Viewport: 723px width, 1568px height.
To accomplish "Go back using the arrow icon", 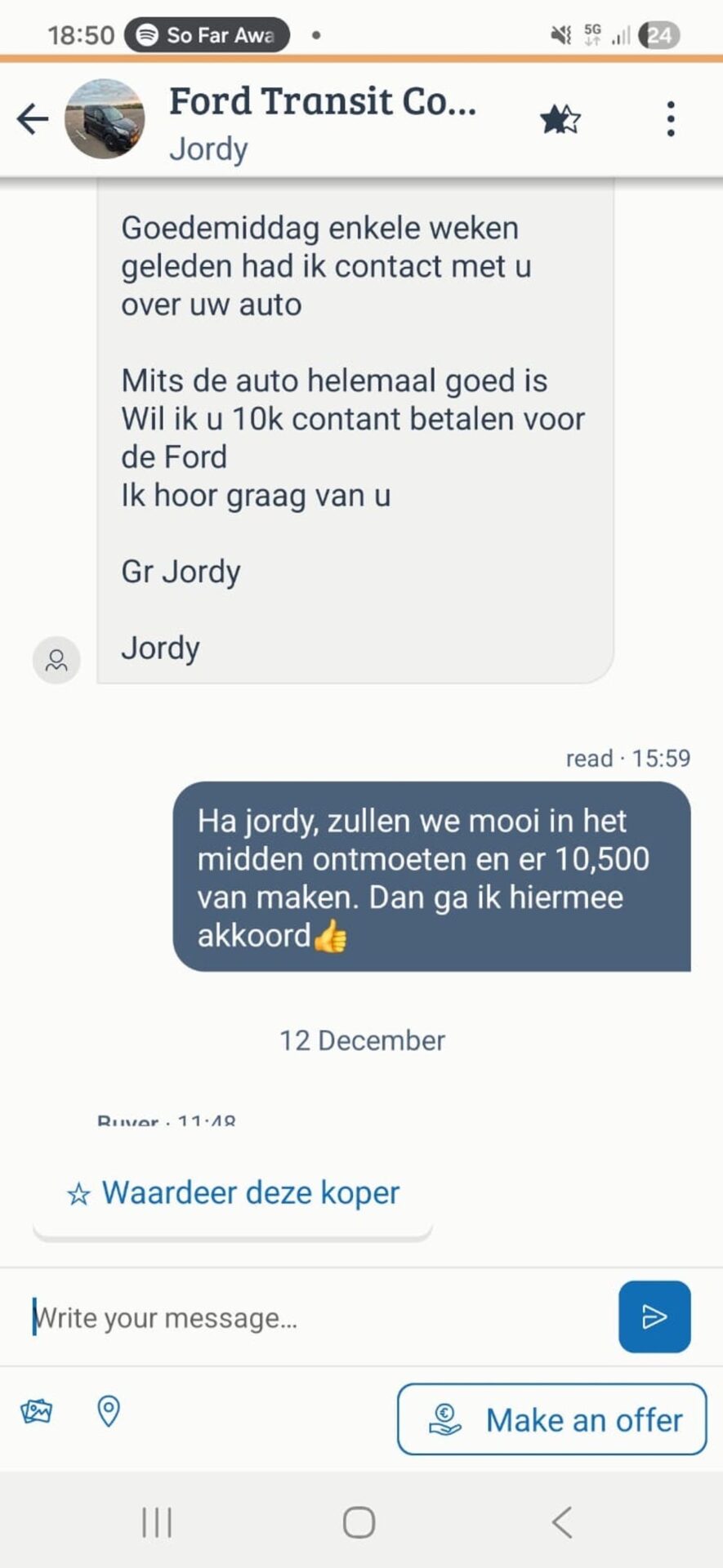I will tap(33, 119).
